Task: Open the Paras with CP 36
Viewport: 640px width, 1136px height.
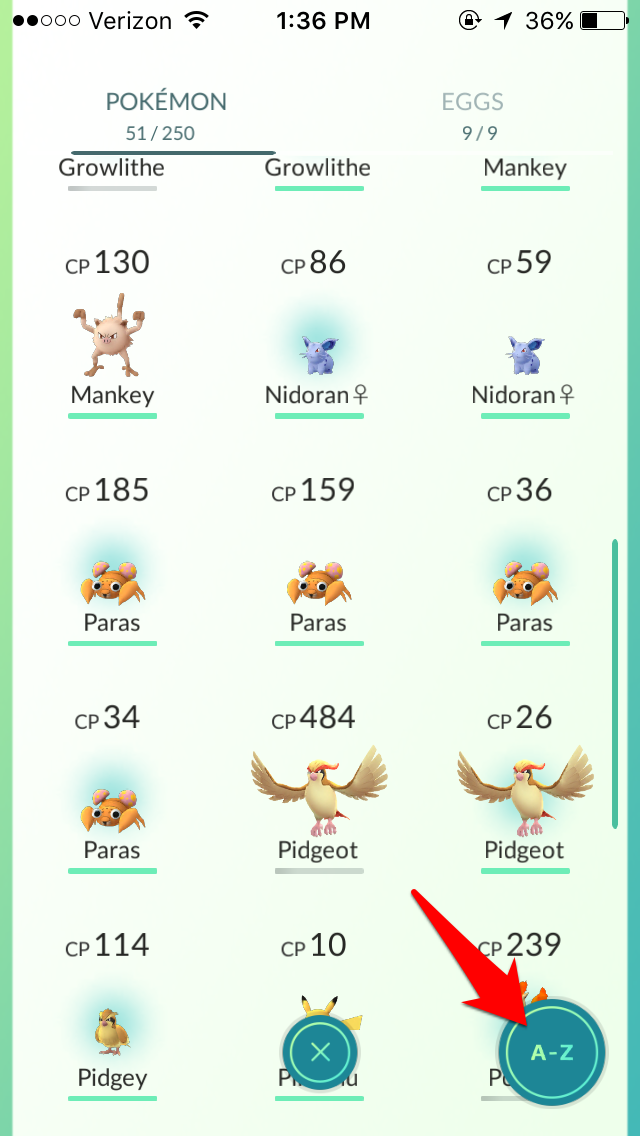Action: click(525, 560)
